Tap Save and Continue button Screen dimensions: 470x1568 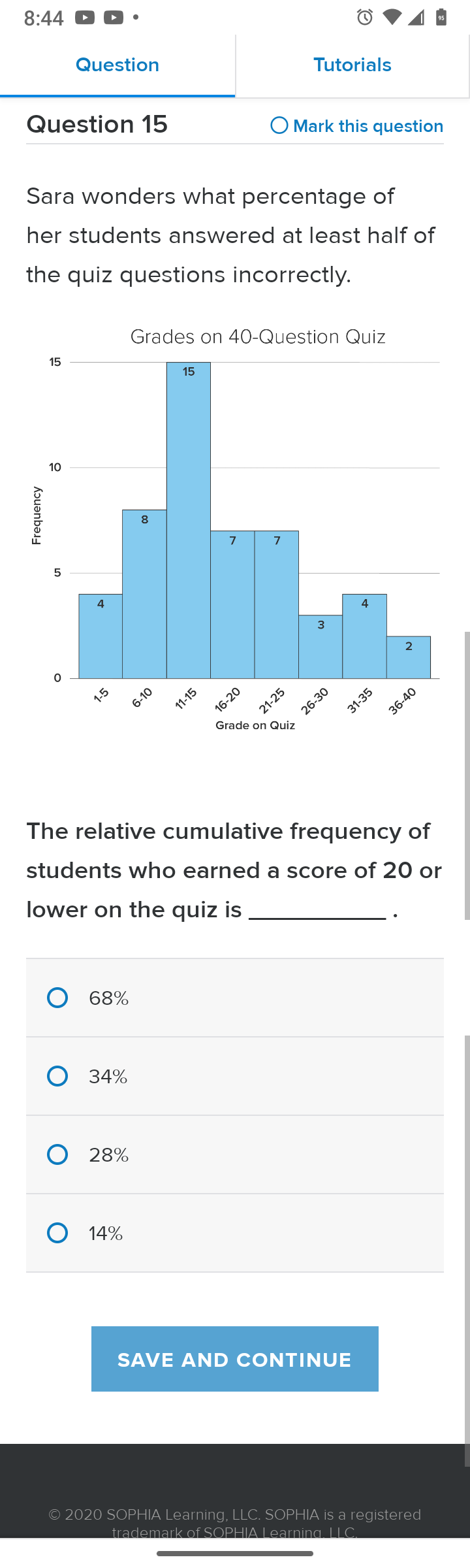pos(235,1359)
